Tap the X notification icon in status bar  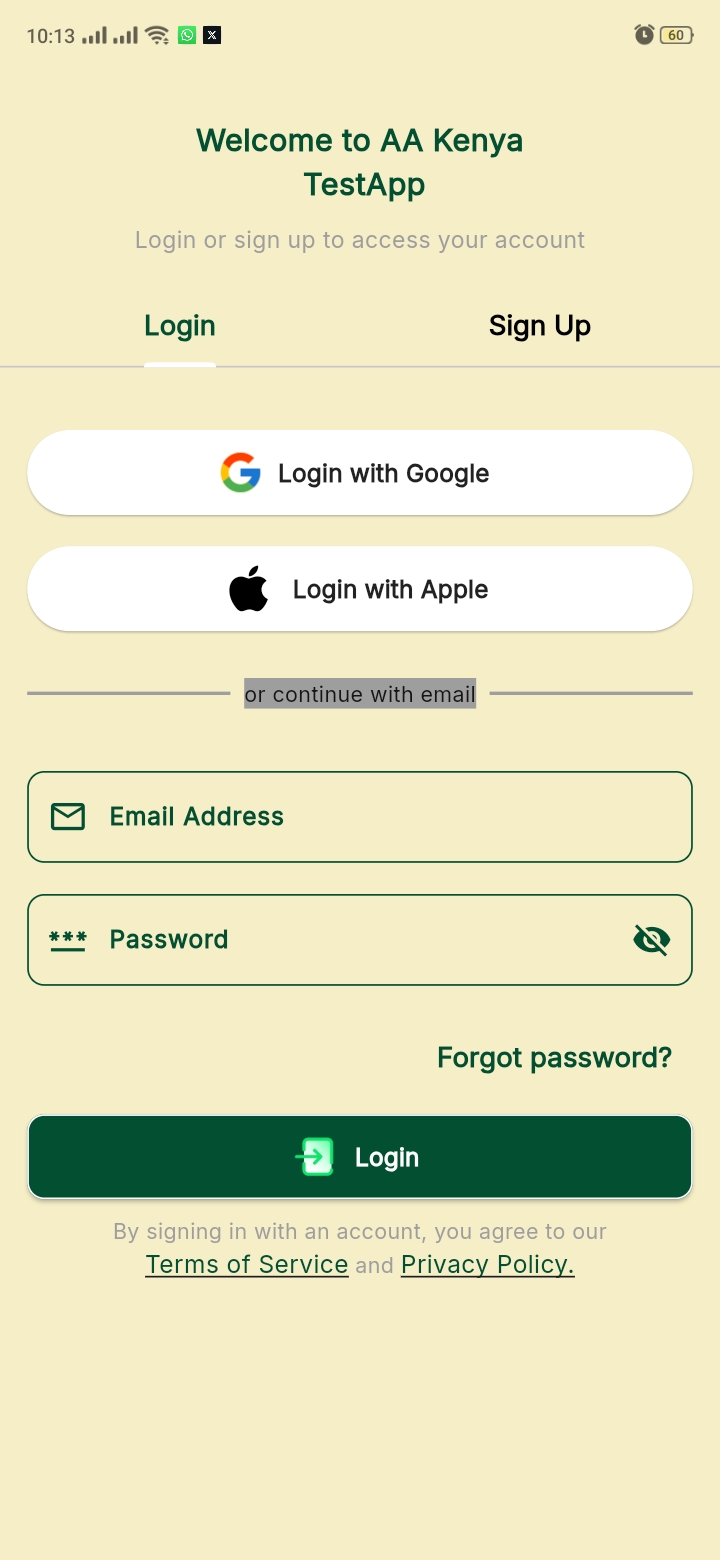click(211, 34)
